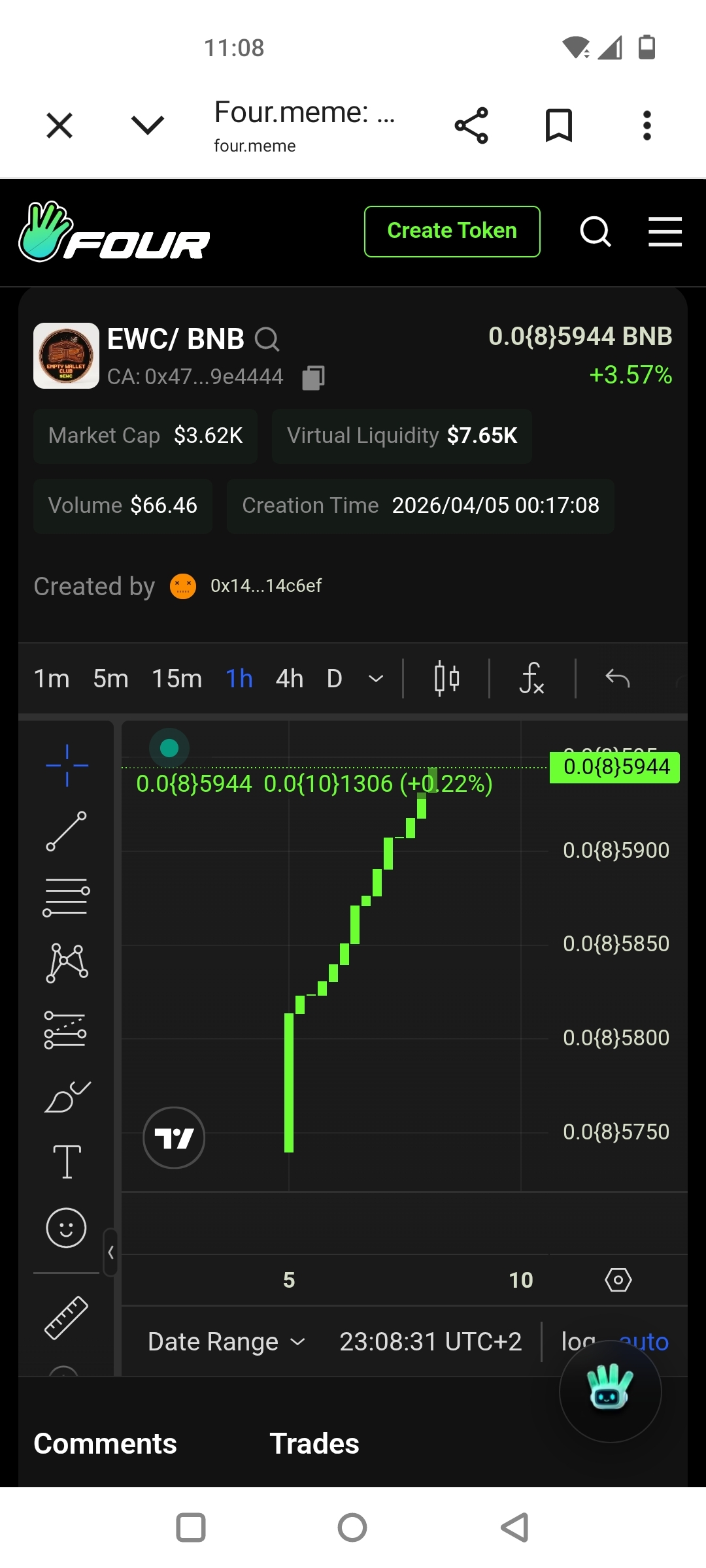The image size is (706, 1568).
Task: Choose the text annotation tool
Action: (x=67, y=1162)
